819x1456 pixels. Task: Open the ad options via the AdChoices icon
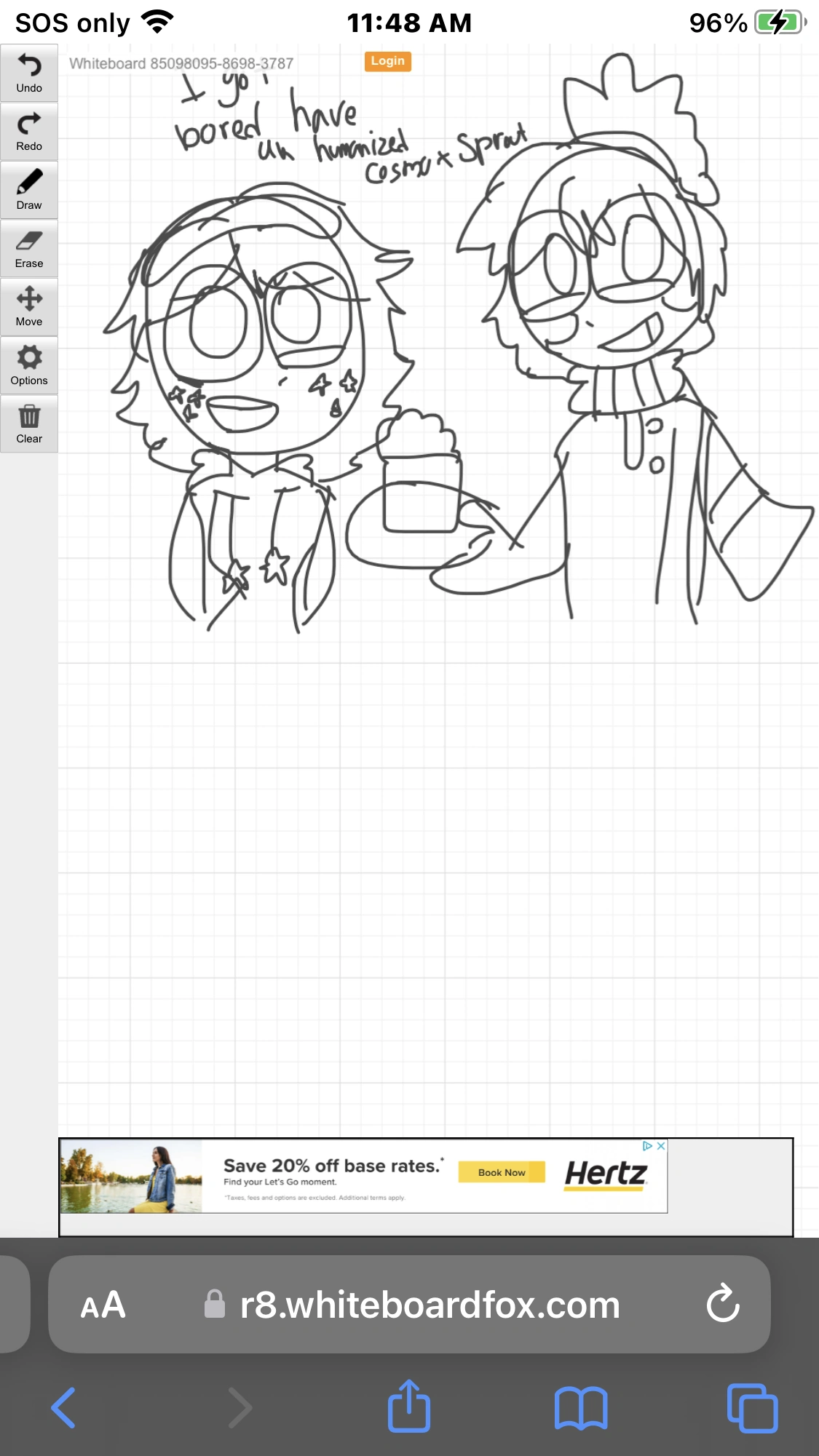coord(647,1146)
